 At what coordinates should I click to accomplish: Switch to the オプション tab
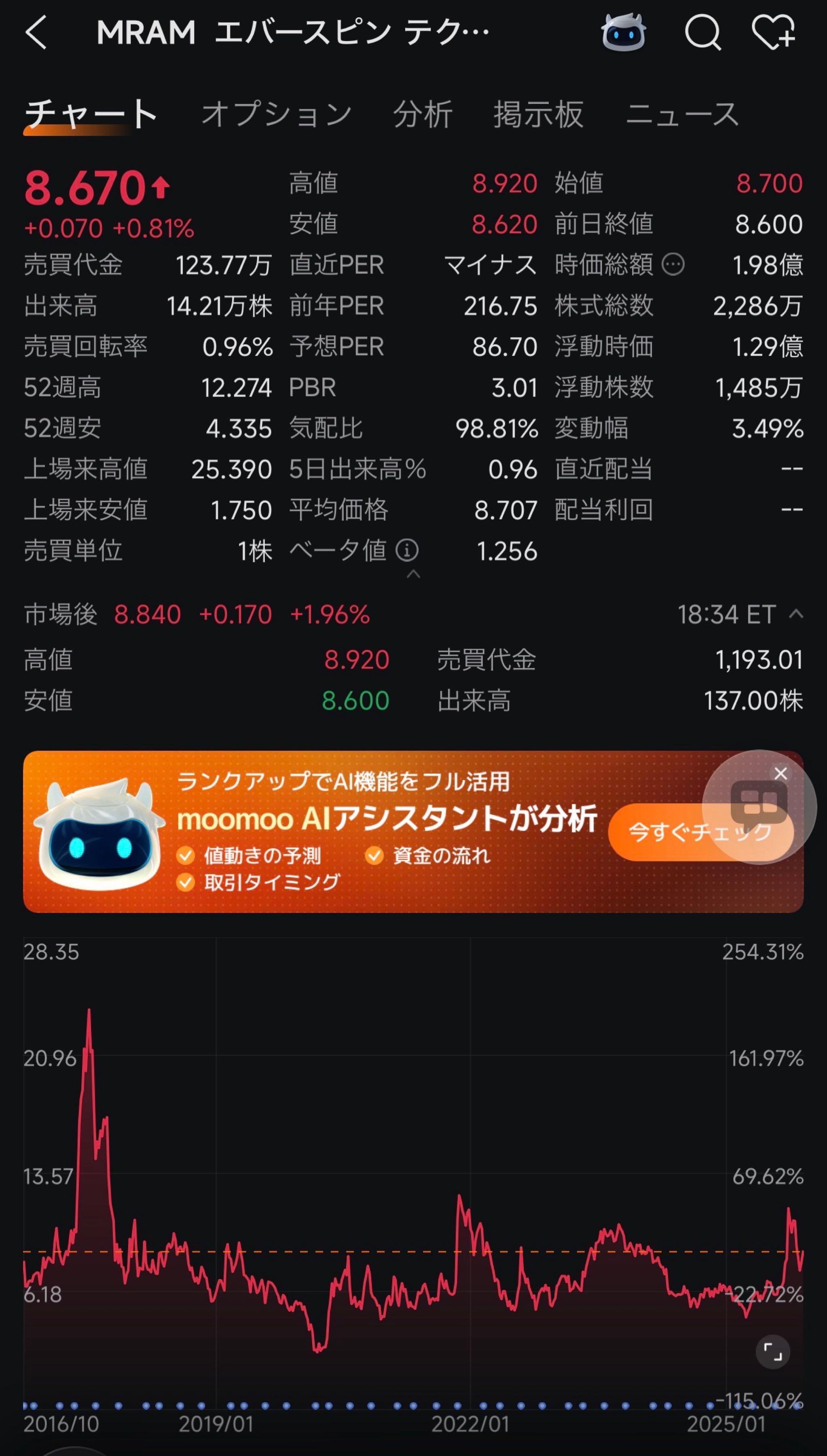coord(277,114)
